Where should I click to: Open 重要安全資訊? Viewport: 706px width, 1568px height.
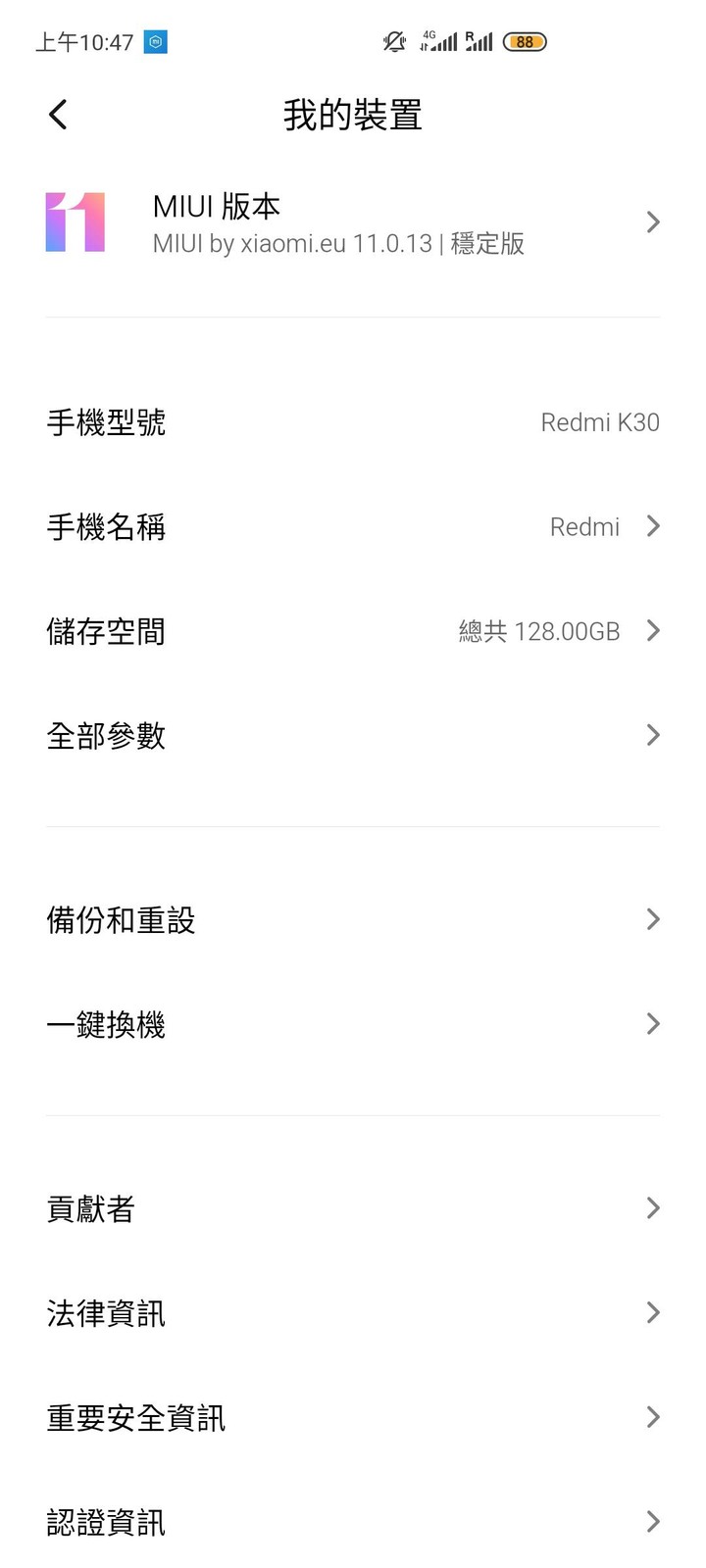tap(353, 1418)
